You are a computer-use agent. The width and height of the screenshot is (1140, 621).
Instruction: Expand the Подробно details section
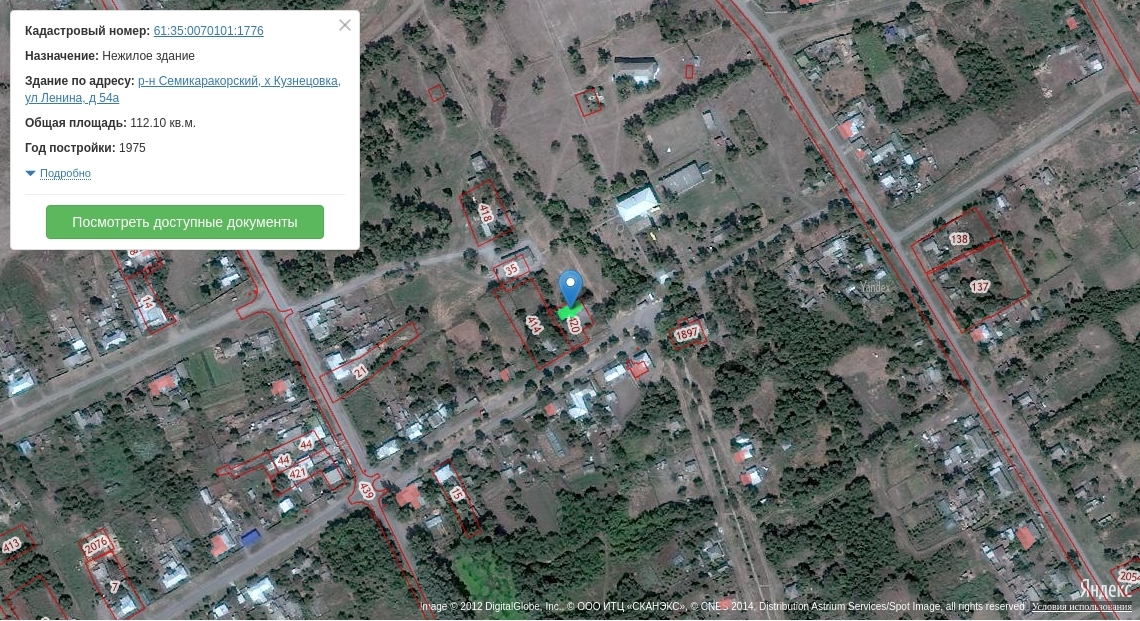click(64, 174)
